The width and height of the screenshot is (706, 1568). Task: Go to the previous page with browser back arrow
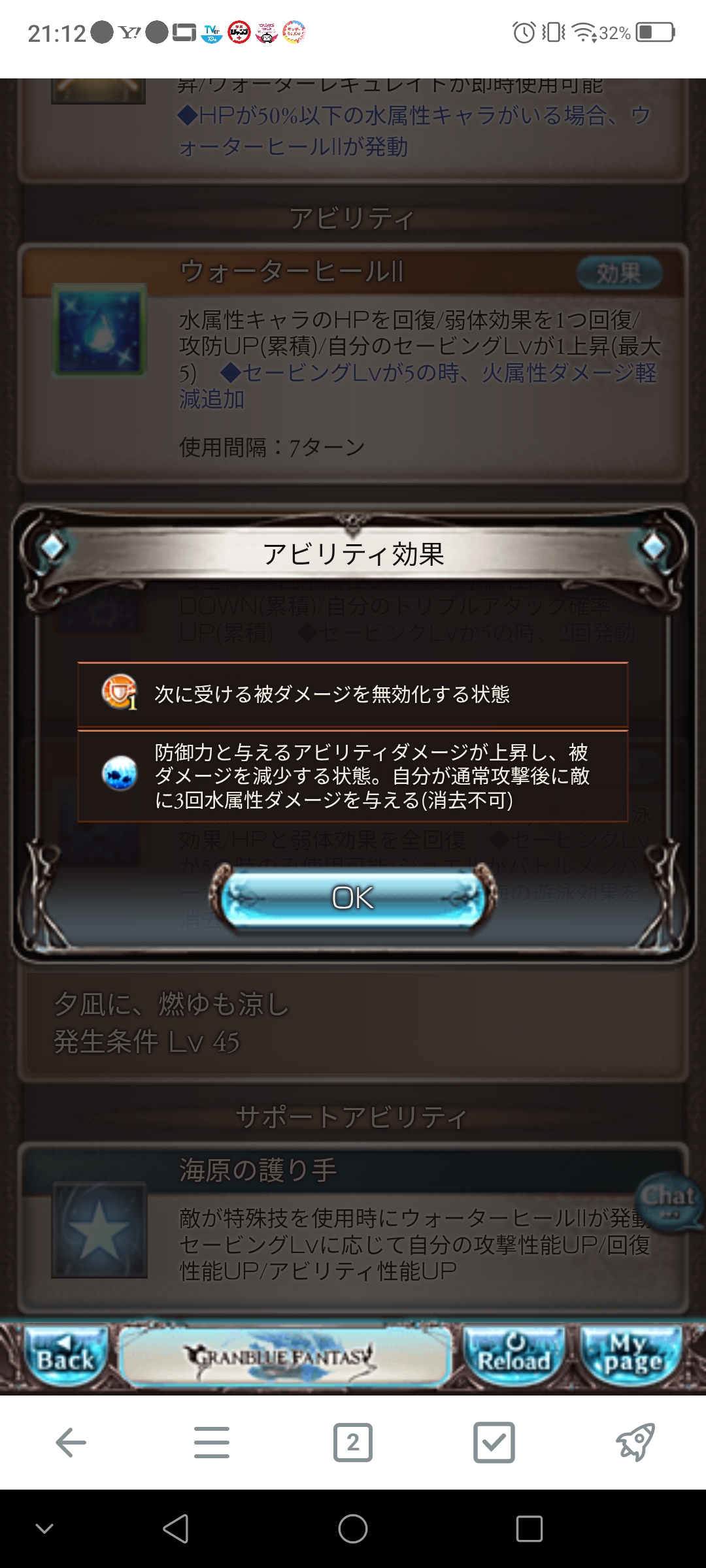click(x=71, y=1442)
